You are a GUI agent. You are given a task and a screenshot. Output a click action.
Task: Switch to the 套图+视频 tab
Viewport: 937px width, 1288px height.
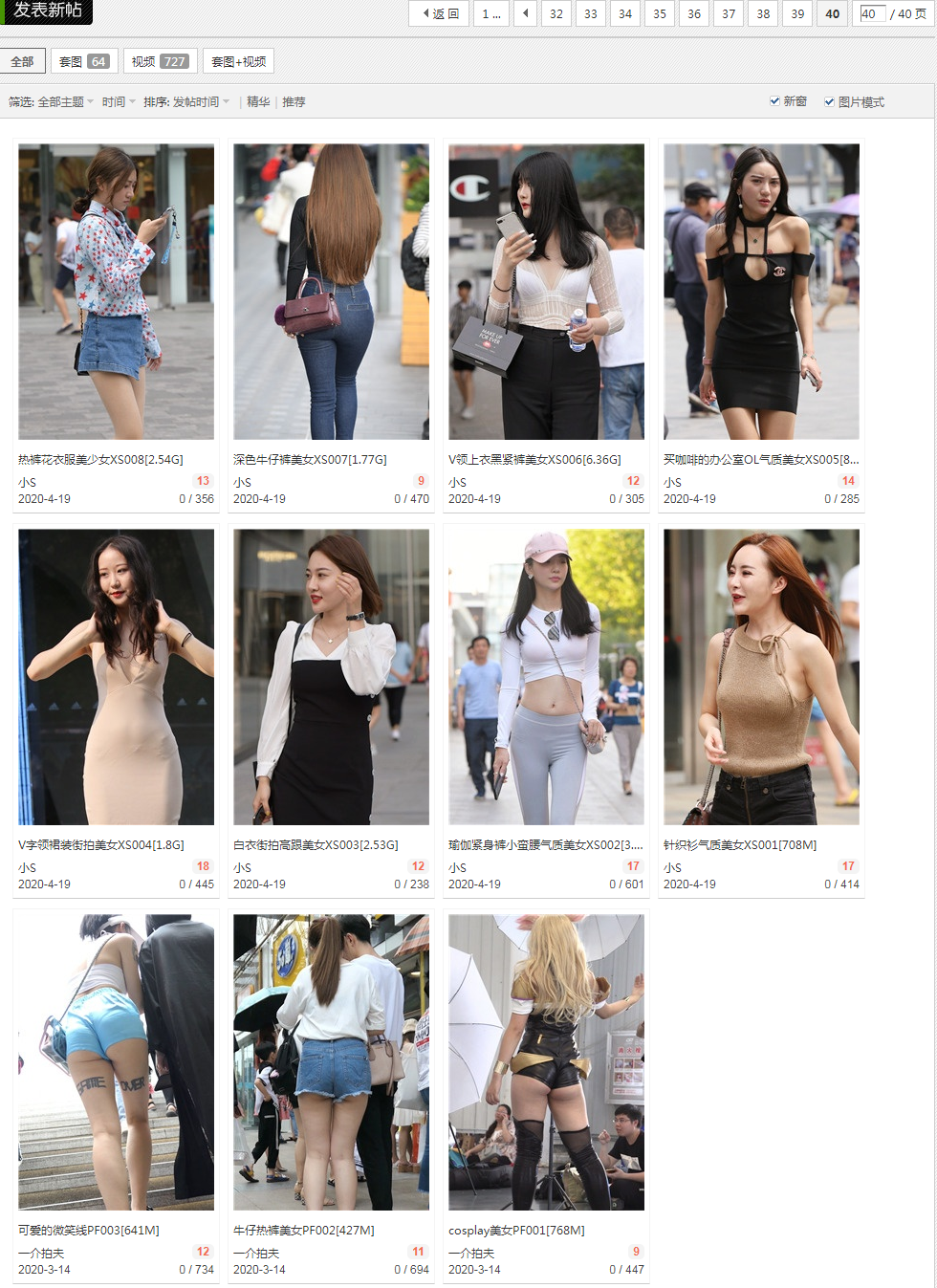click(x=239, y=61)
